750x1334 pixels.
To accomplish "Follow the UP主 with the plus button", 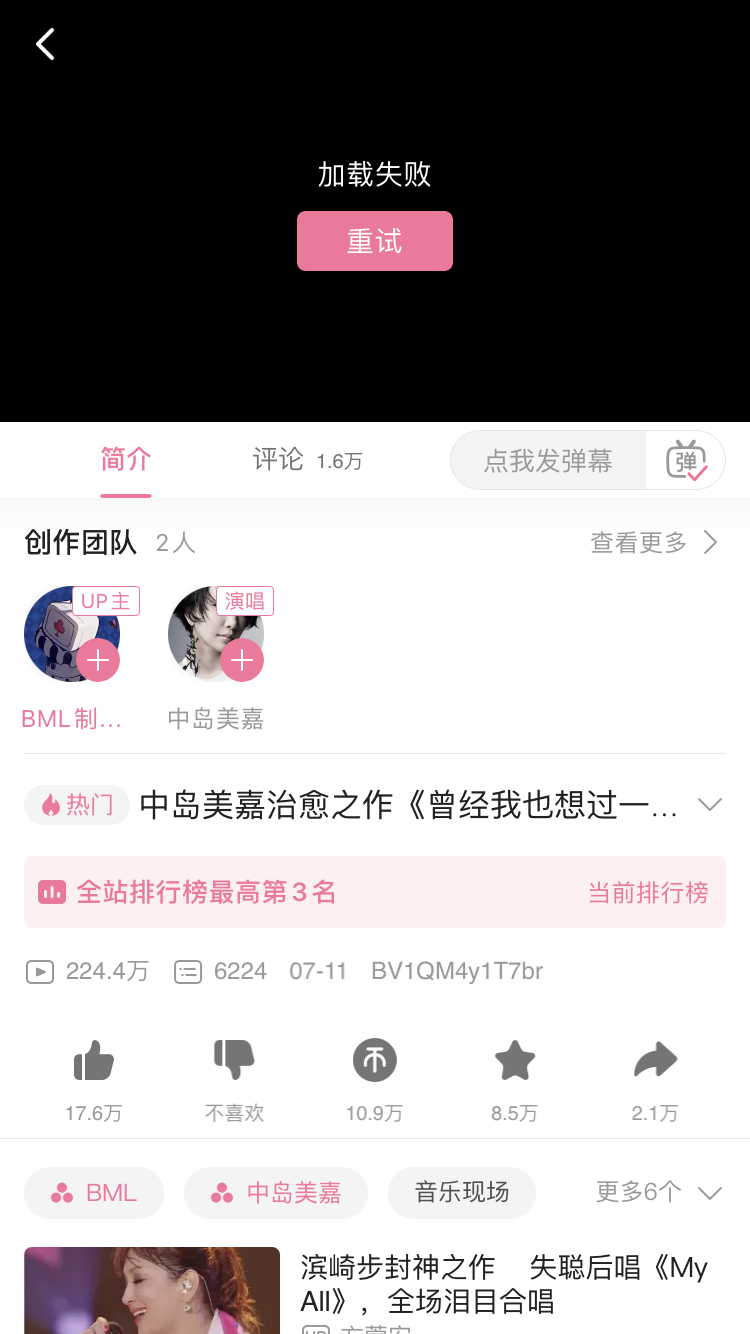I will pyautogui.click(x=98, y=660).
